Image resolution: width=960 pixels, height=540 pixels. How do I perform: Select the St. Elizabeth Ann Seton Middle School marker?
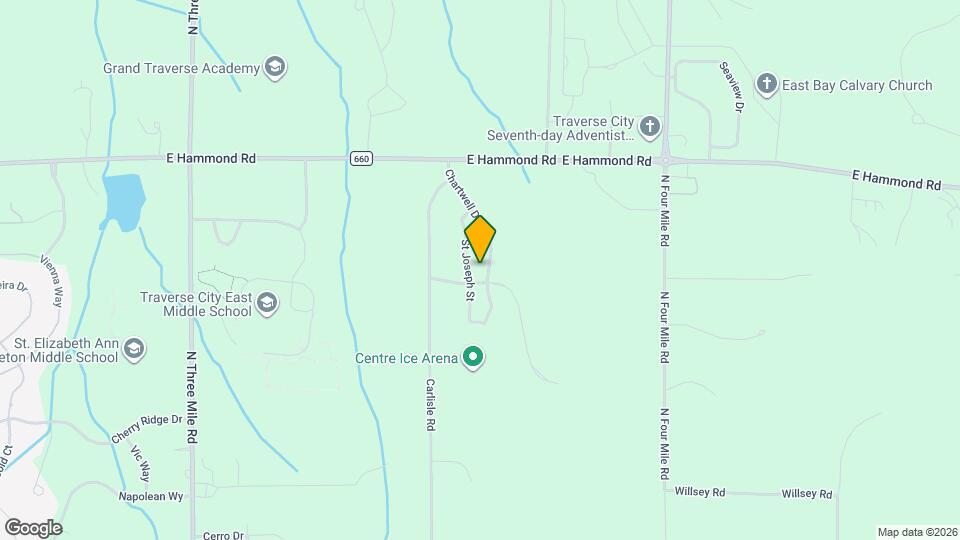tap(134, 349)
